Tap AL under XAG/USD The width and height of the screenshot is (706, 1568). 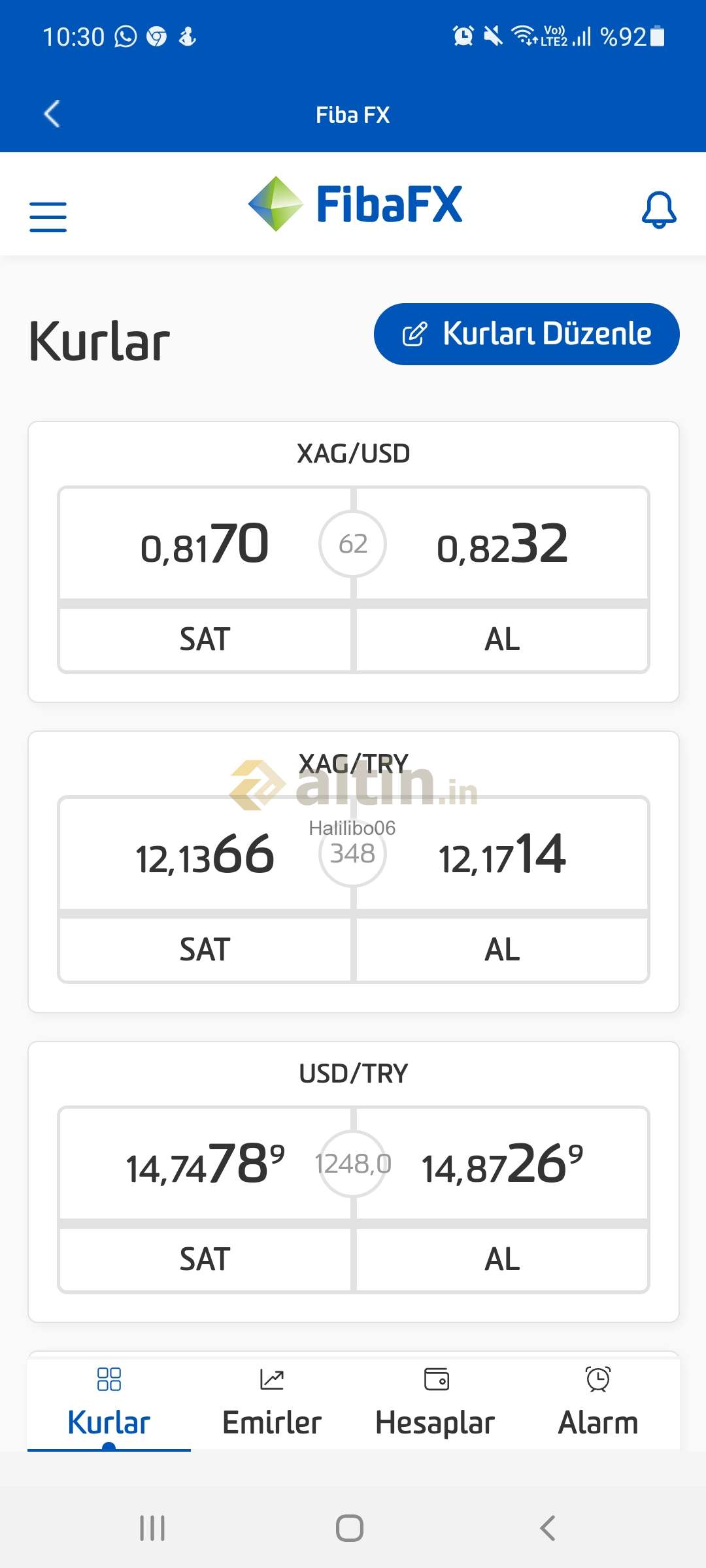[502, 639]
